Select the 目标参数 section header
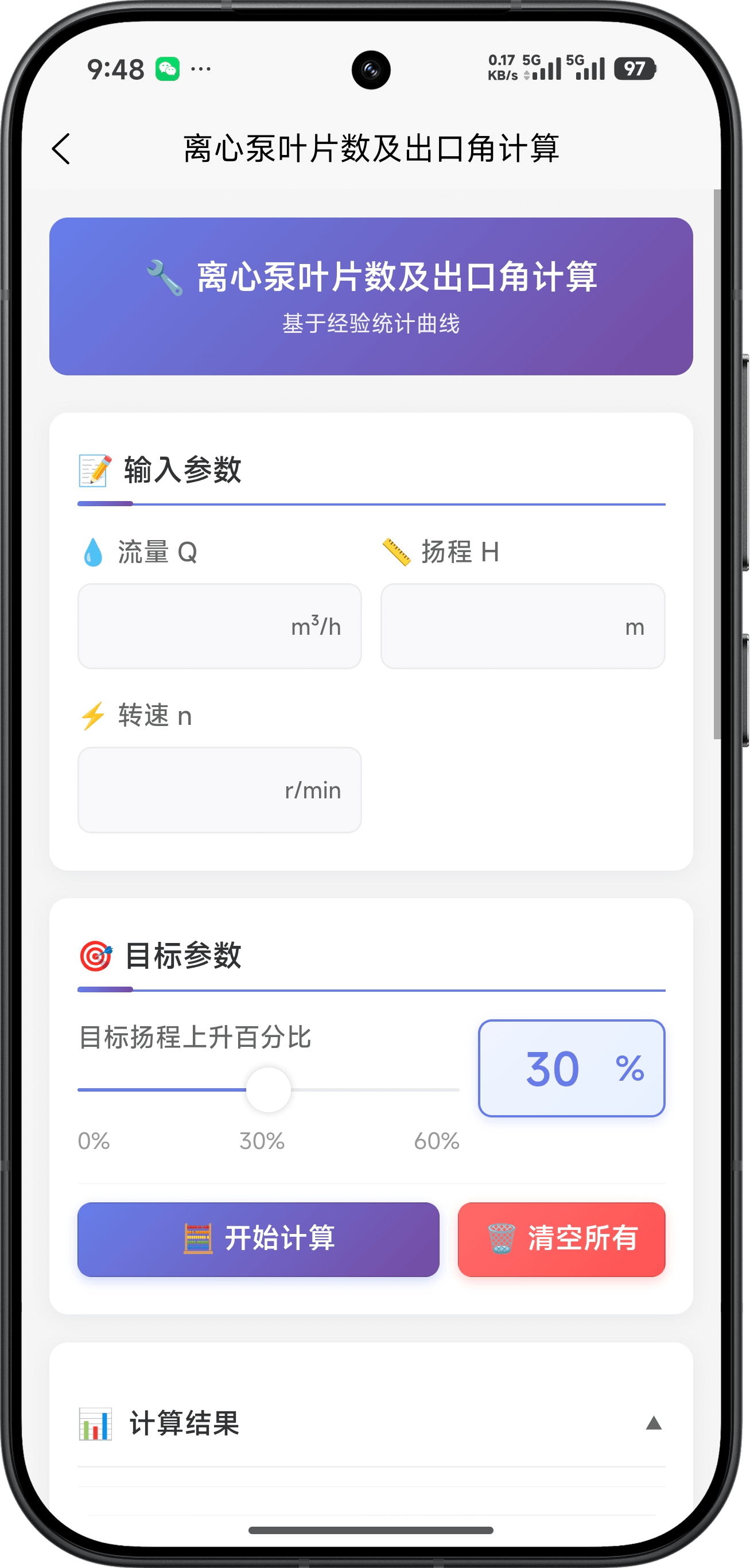The image size is (750, 1568). (182, 955)
